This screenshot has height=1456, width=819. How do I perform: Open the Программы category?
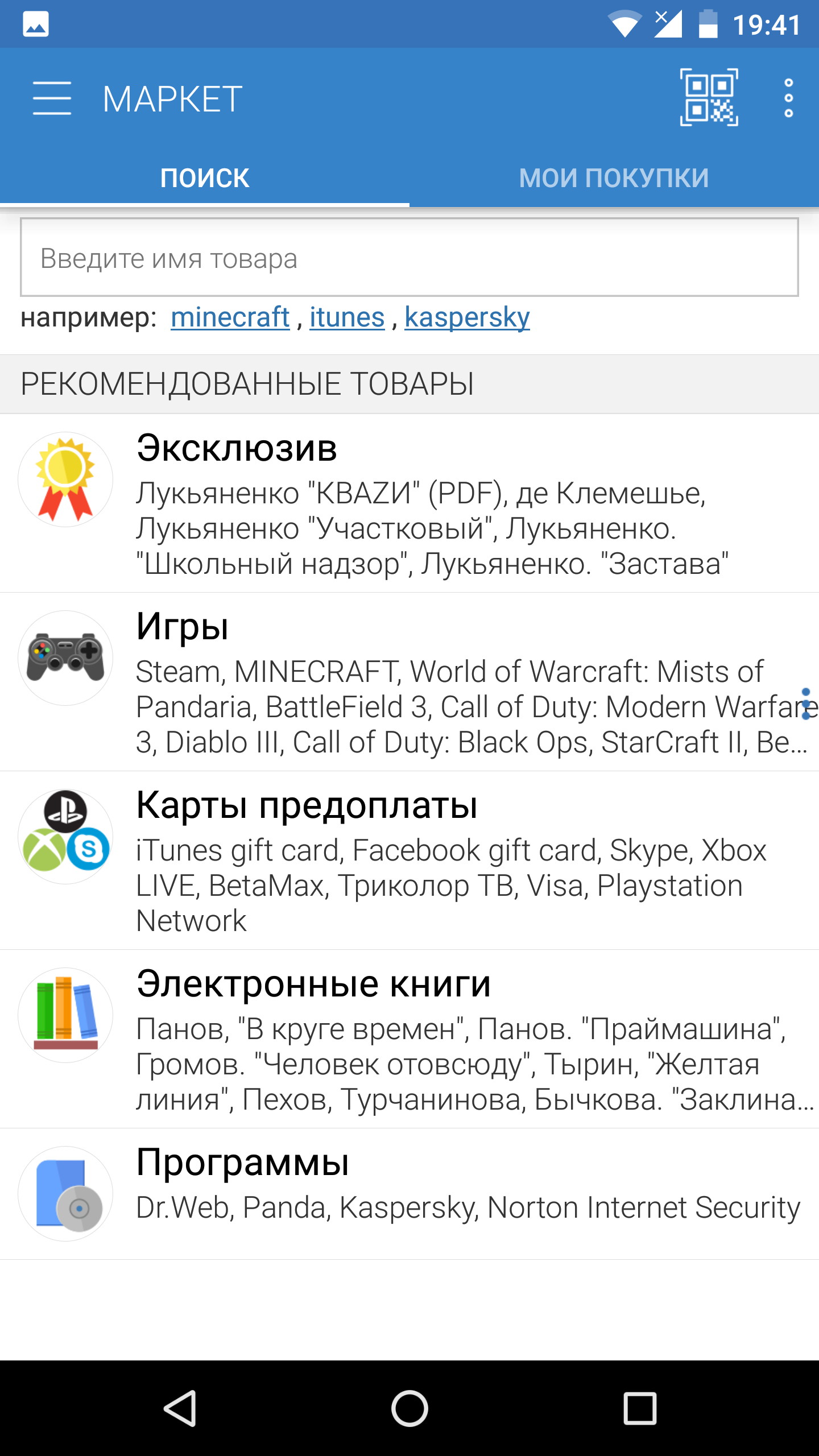pos(409,1193)
